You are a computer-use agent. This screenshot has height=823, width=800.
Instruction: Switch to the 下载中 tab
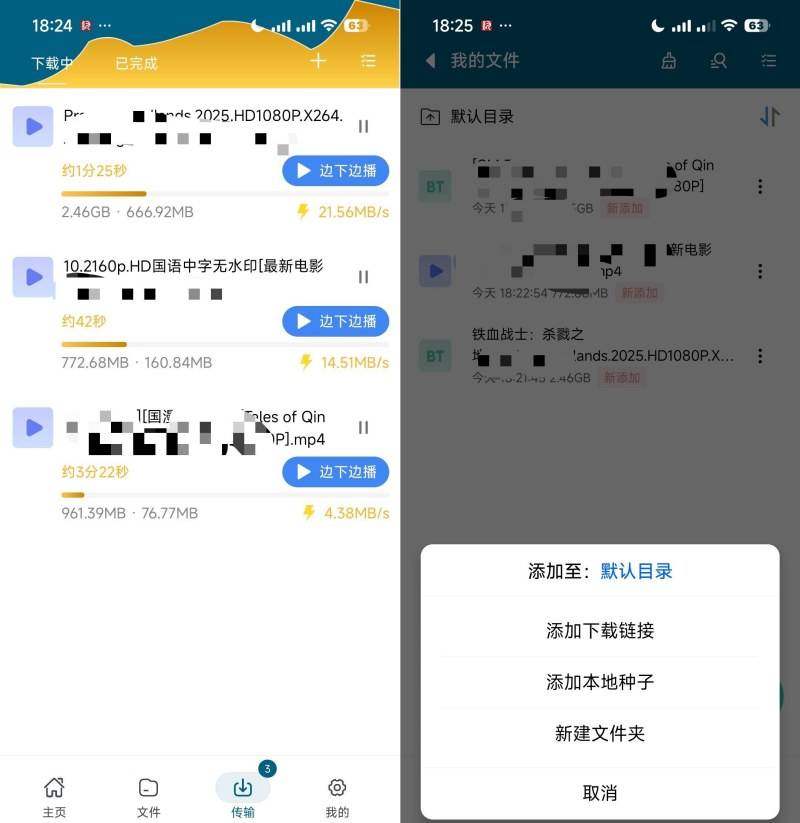point(52,63)
